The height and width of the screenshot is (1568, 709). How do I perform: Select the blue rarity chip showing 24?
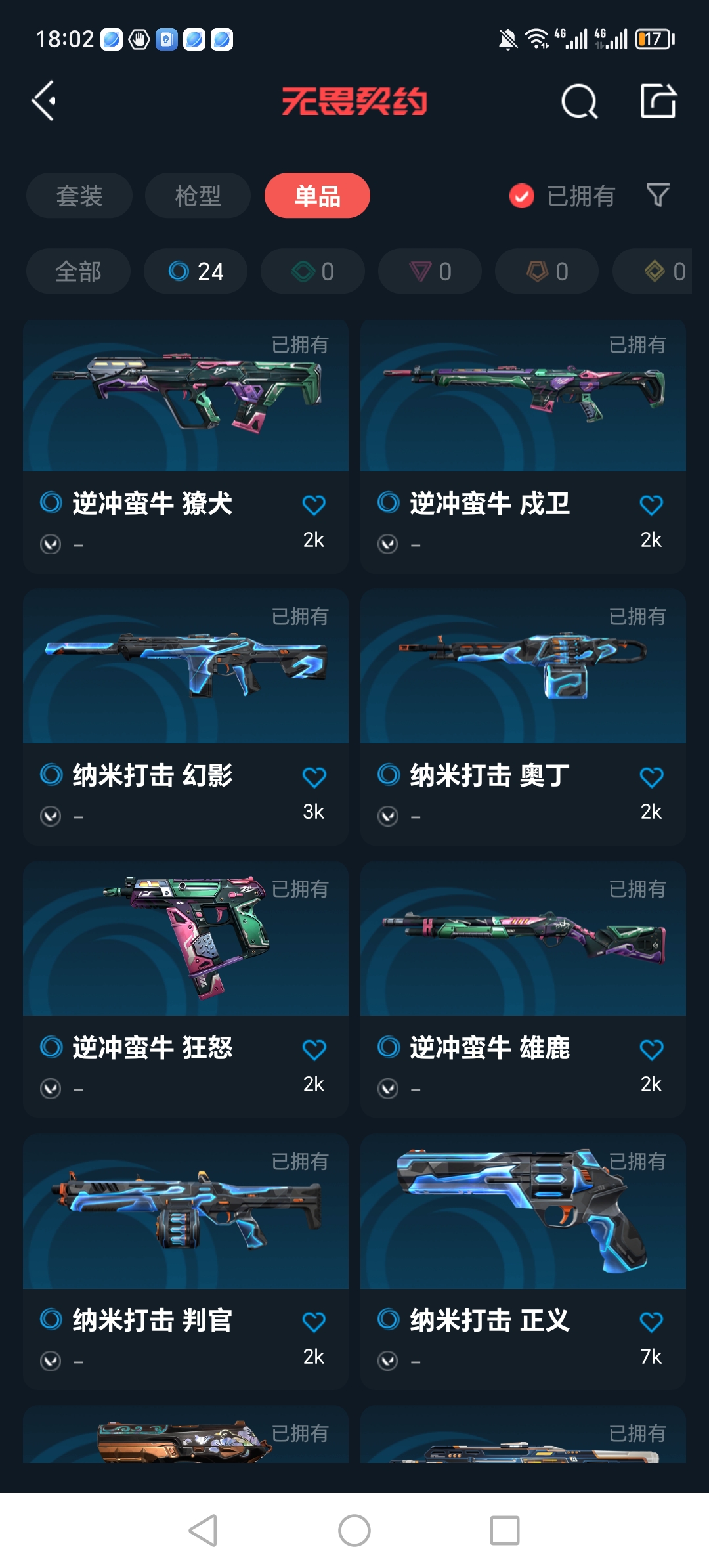[x=196, y=271]
